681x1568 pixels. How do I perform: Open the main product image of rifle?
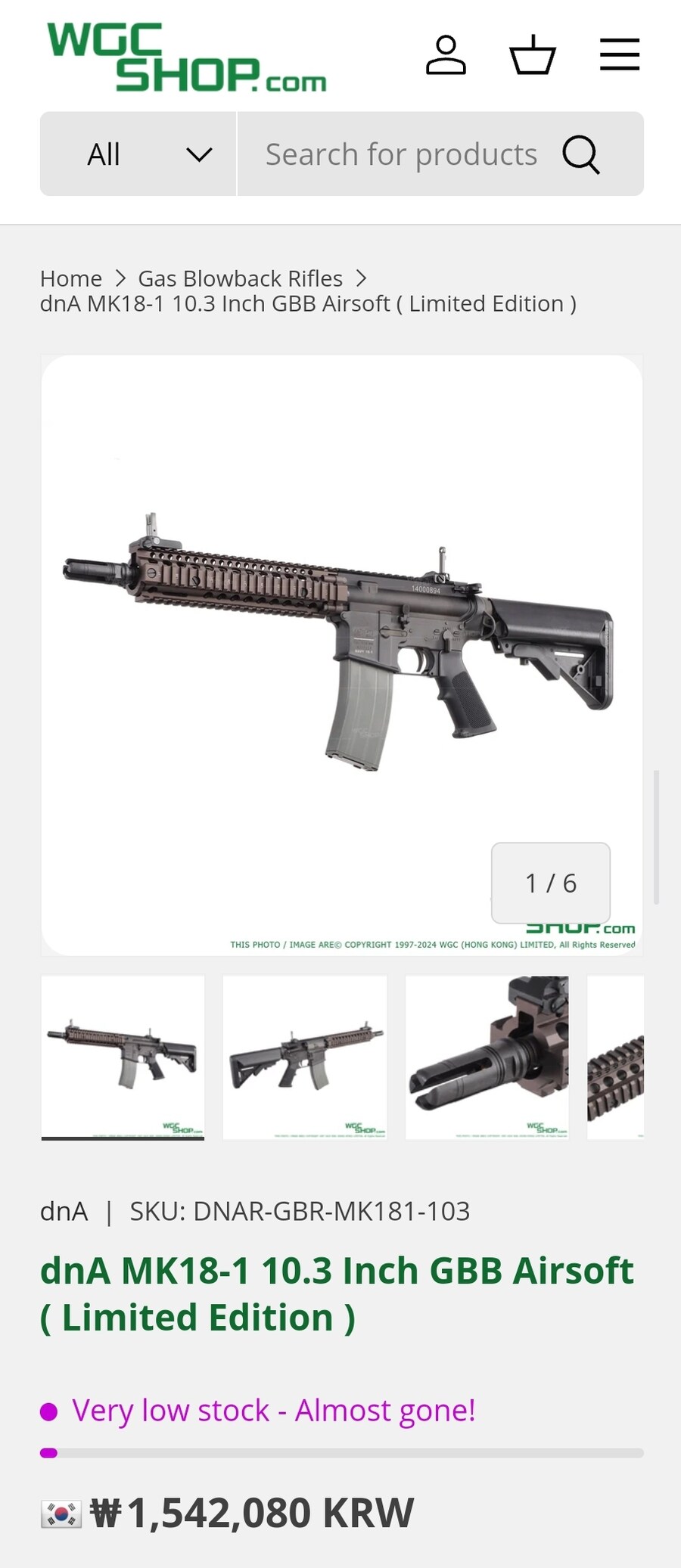coord(341,643)
